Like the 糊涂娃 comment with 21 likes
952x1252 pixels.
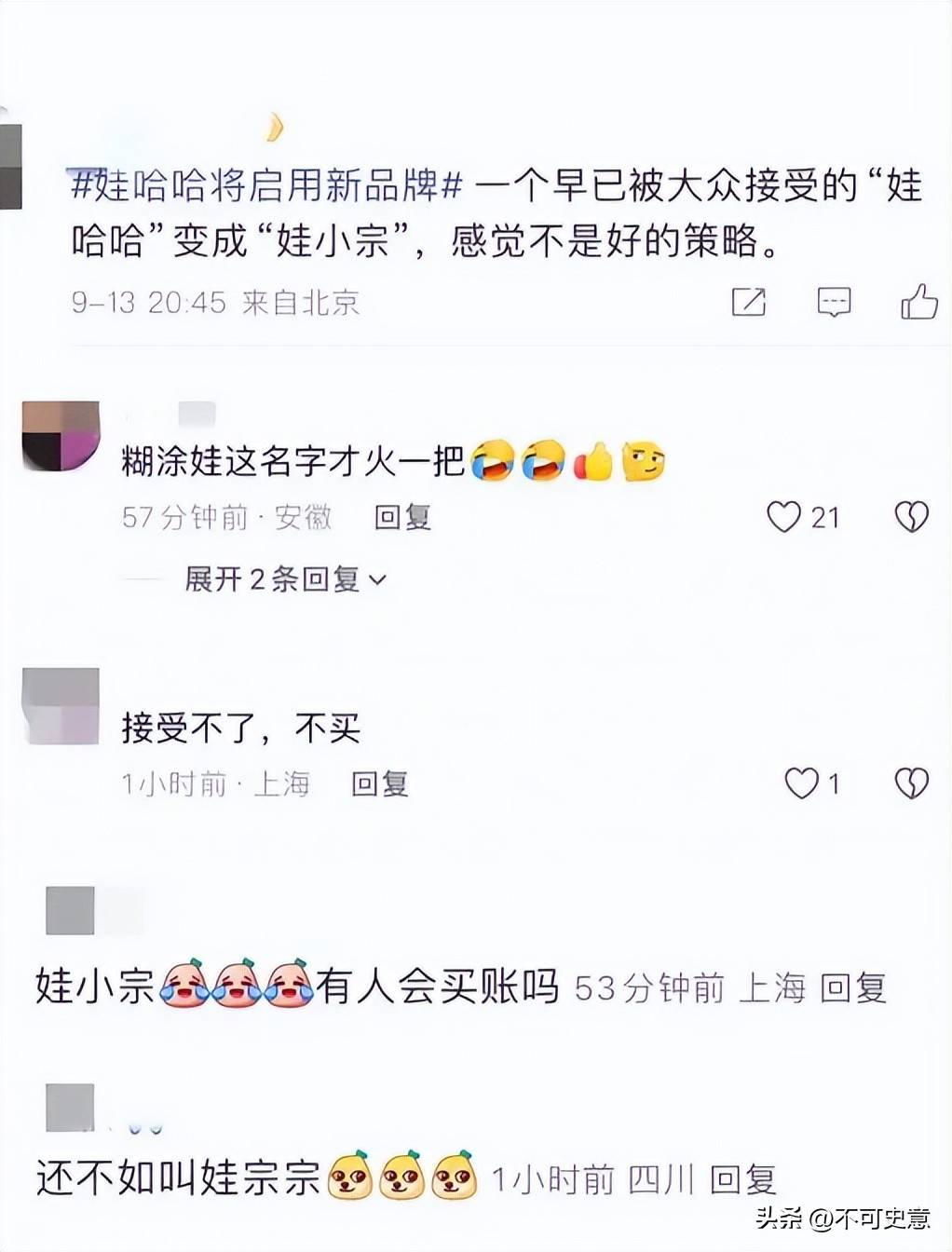(x=784, y=517)
